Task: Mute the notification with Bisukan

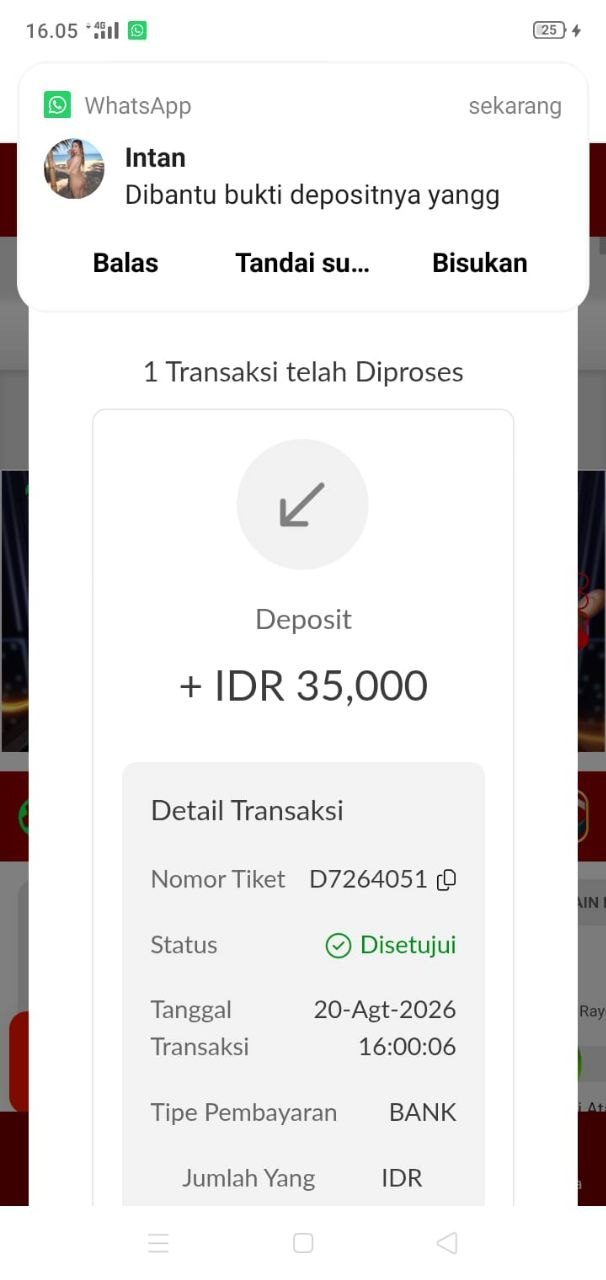Action: (x=479, y=263)
